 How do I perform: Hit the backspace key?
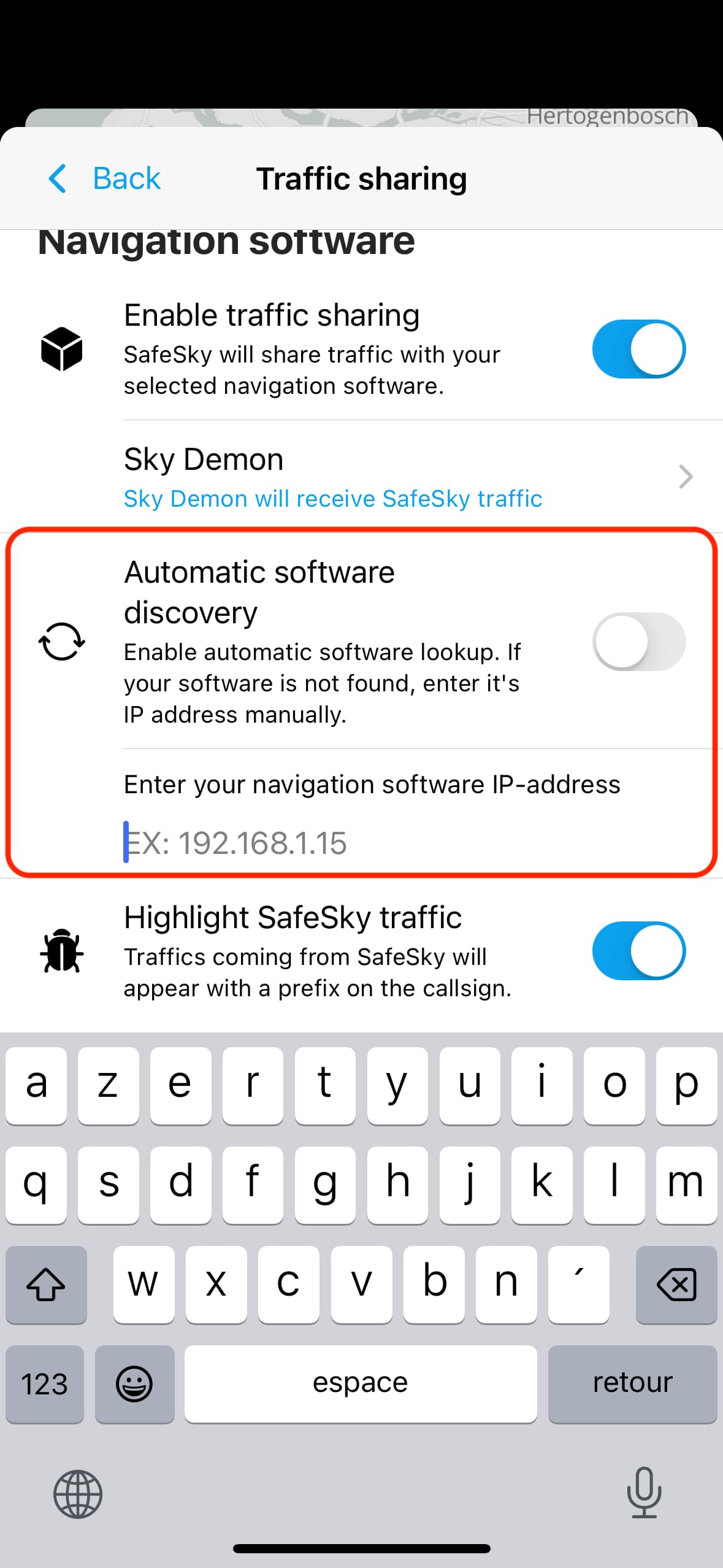[x=676, y=1285]
